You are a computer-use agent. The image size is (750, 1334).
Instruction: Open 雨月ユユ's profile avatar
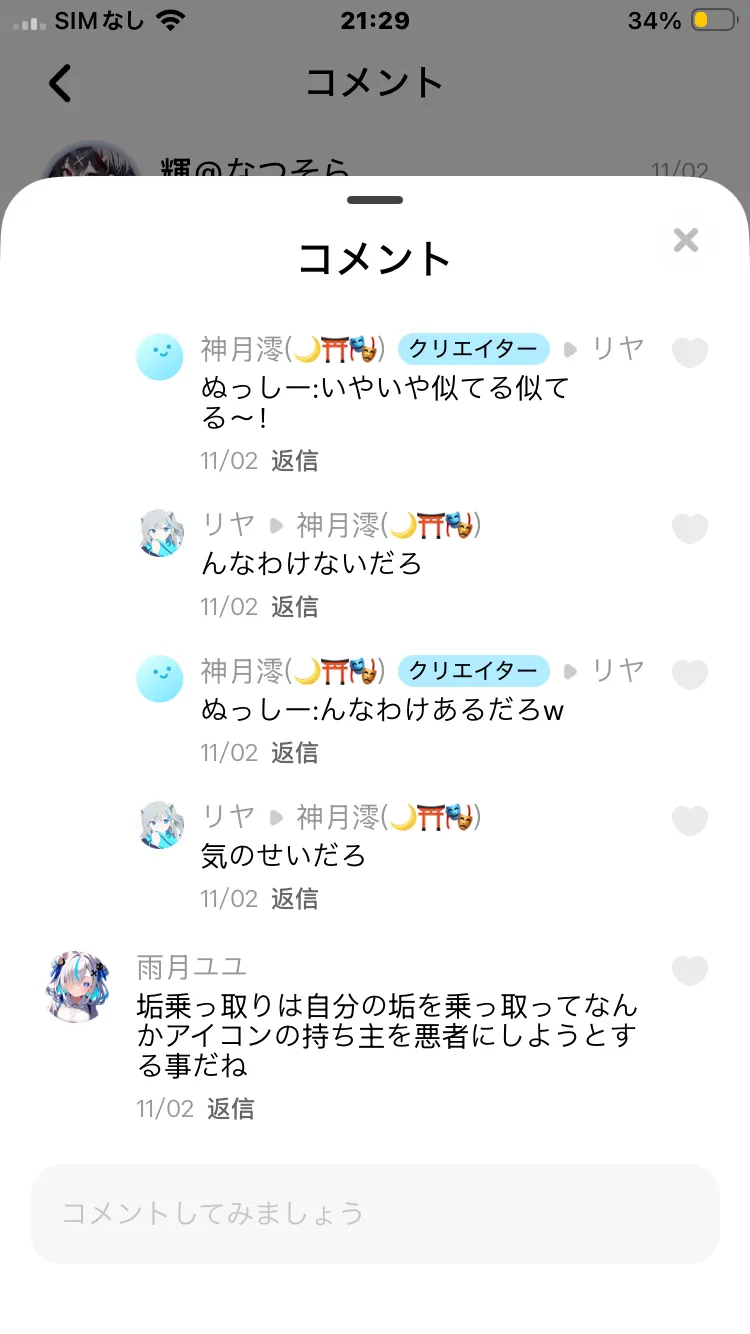(78, 987)
